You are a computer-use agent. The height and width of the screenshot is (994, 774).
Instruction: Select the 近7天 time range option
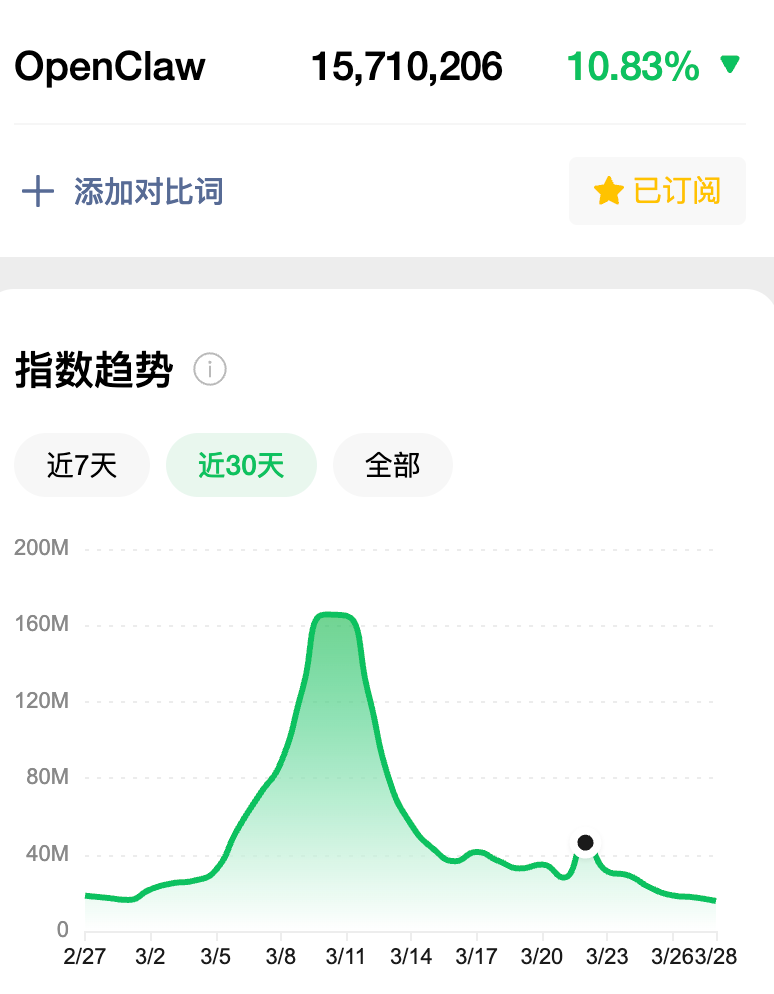pyautogui.click(x=81, y=465)
